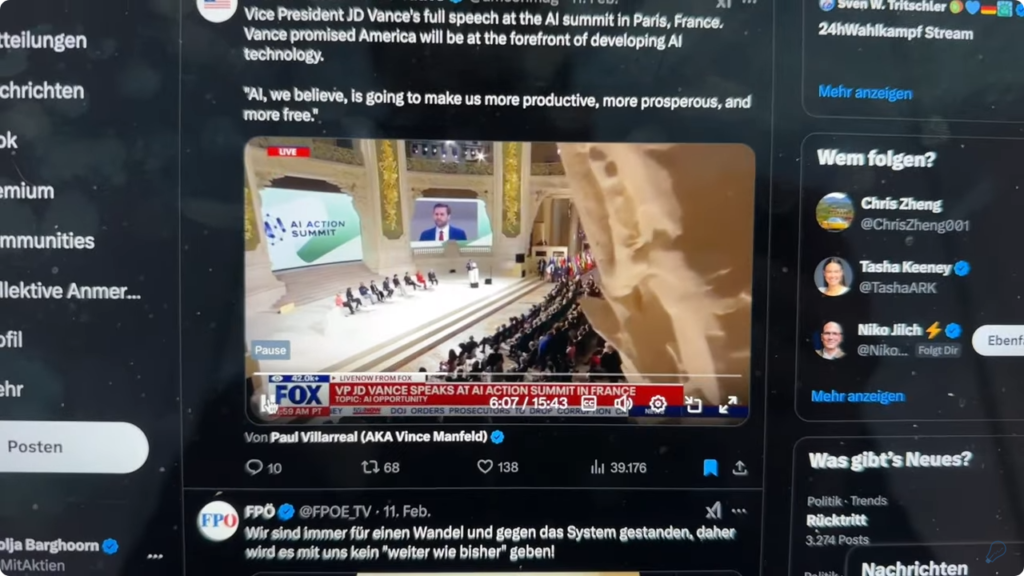Open picture-in-picture for the video
This screenshot has height=576, width=1024.
(693, 404)
